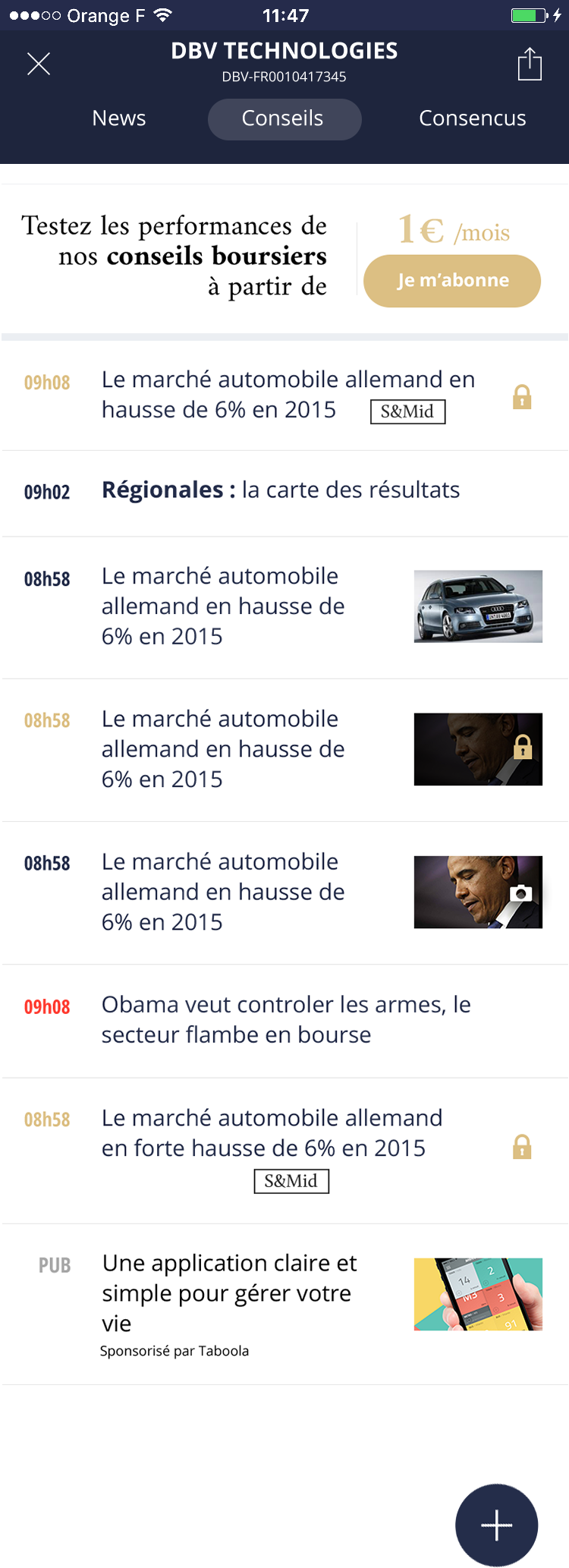
Task: Switch to the News tab
Action: coord(119,118)
